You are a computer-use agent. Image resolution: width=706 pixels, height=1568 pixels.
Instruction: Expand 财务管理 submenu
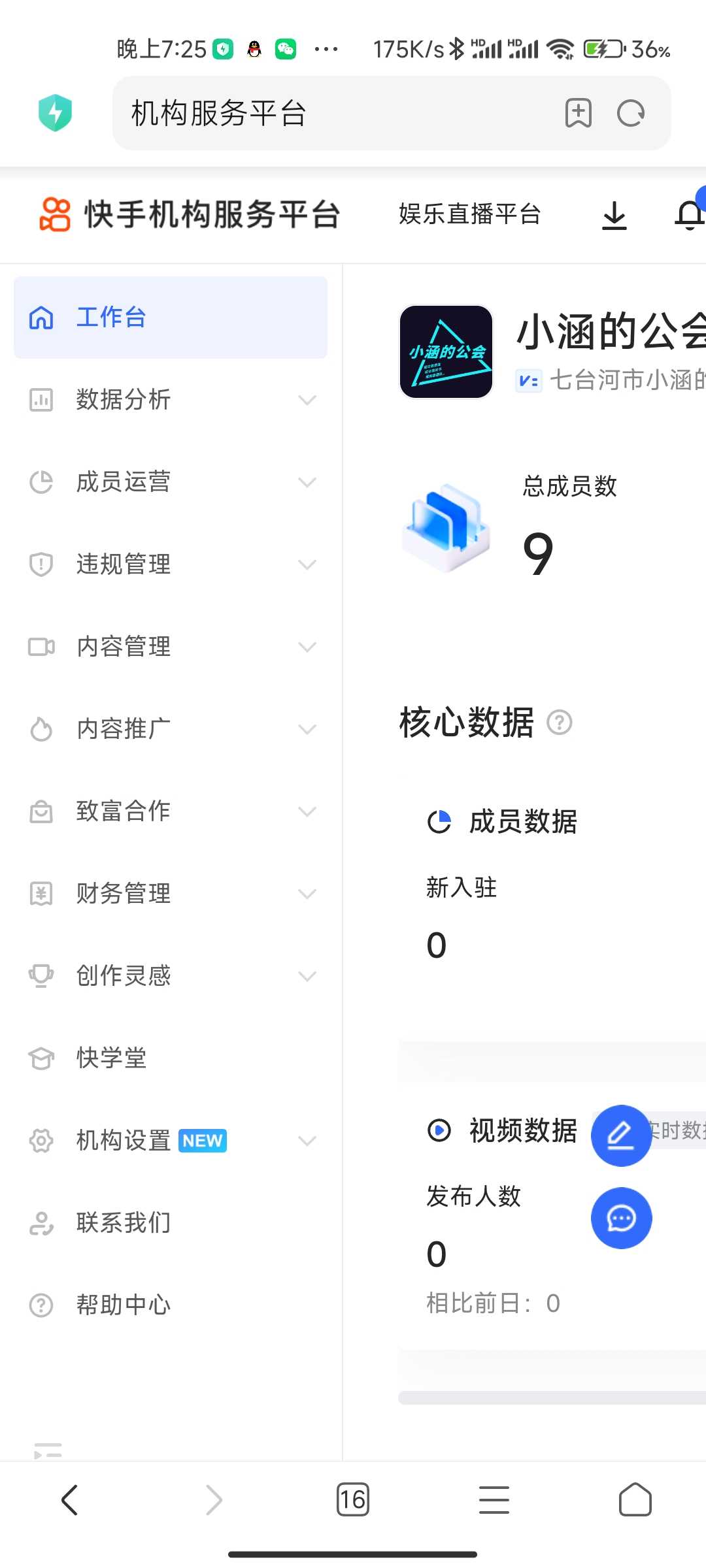(170, 894)
